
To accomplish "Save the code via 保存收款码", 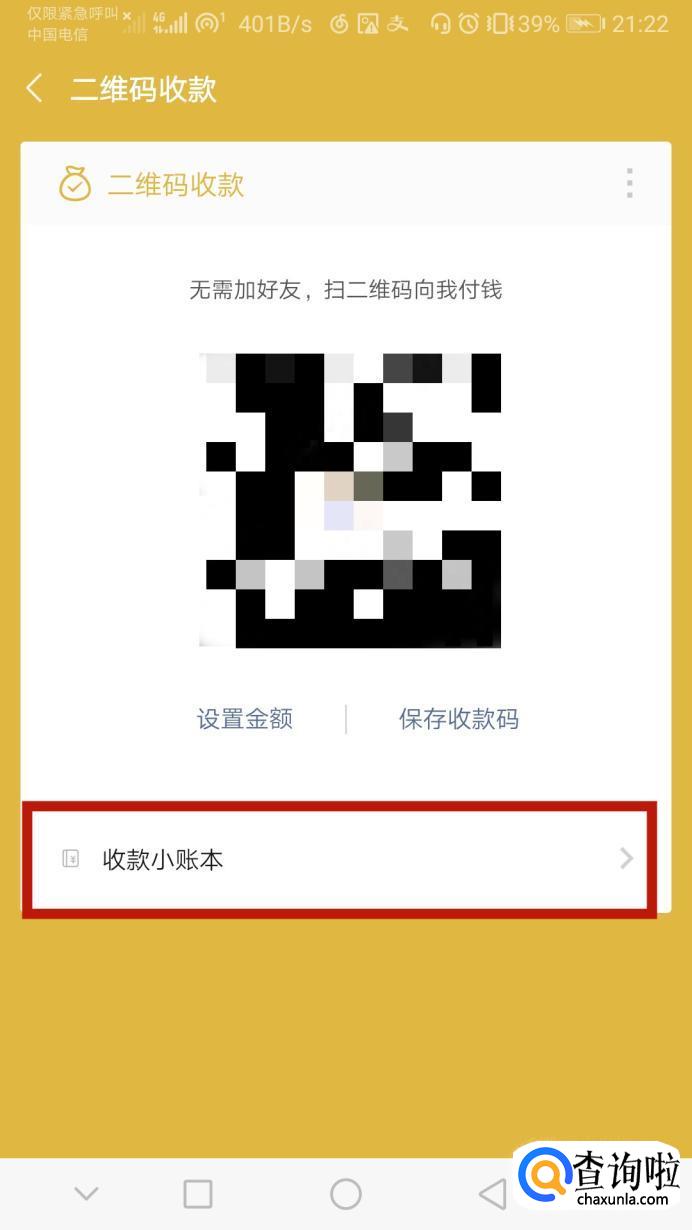I will tap(458, 719).
